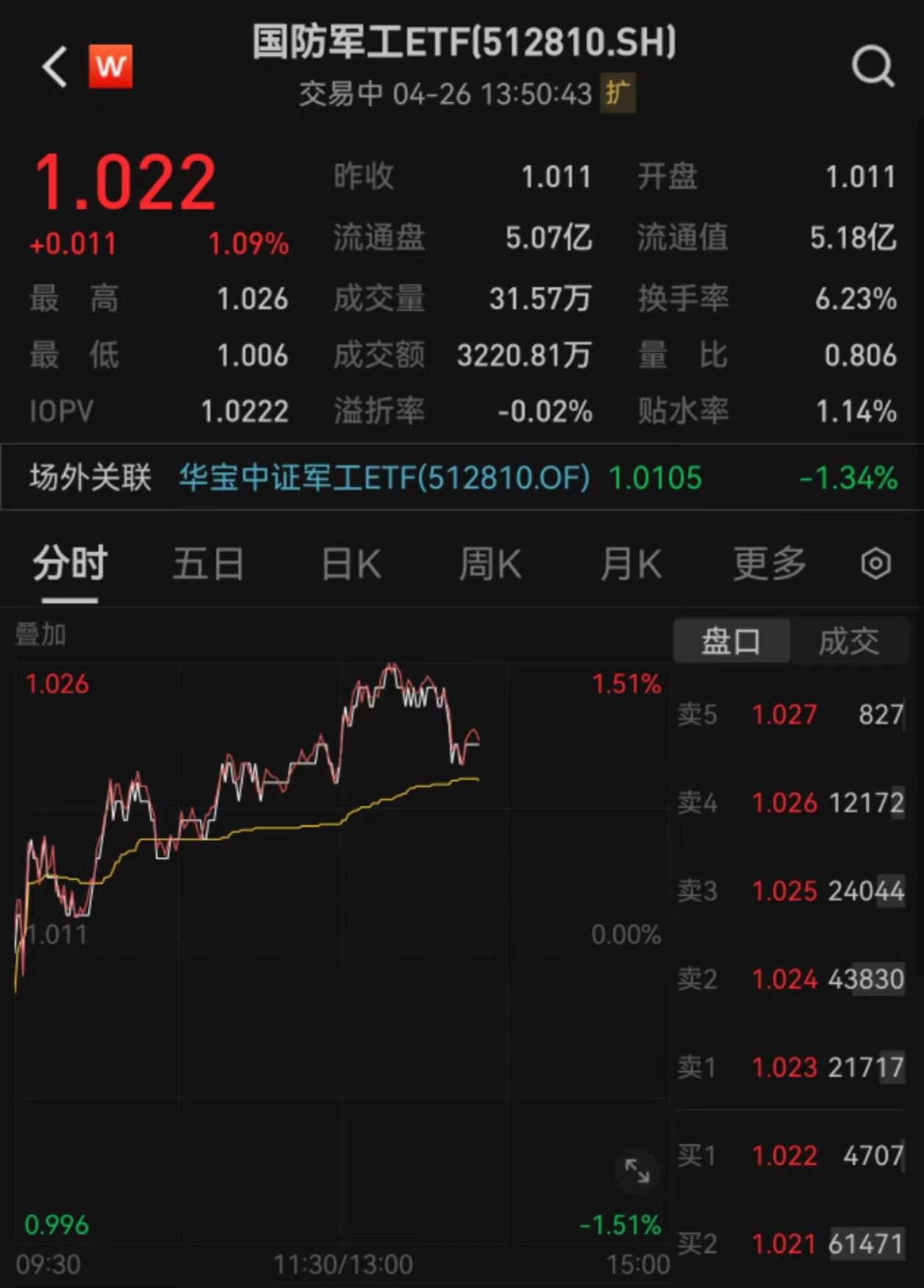The image size is (924, 1288).
Task: Tap the 1.022 current price display
Action: pos(126,180)
